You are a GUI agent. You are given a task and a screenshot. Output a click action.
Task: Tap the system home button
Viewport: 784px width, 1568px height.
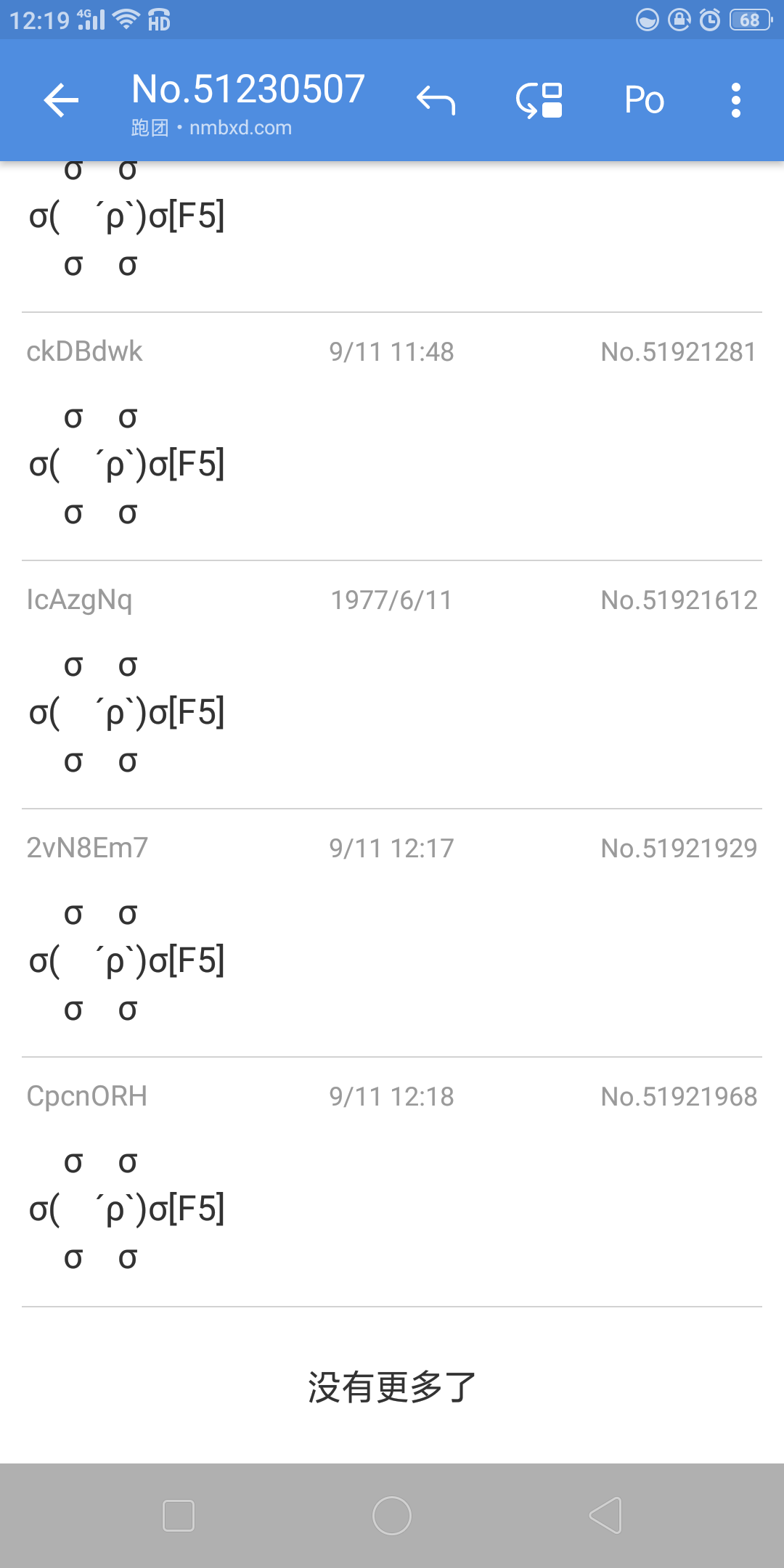pos(392,1516)
